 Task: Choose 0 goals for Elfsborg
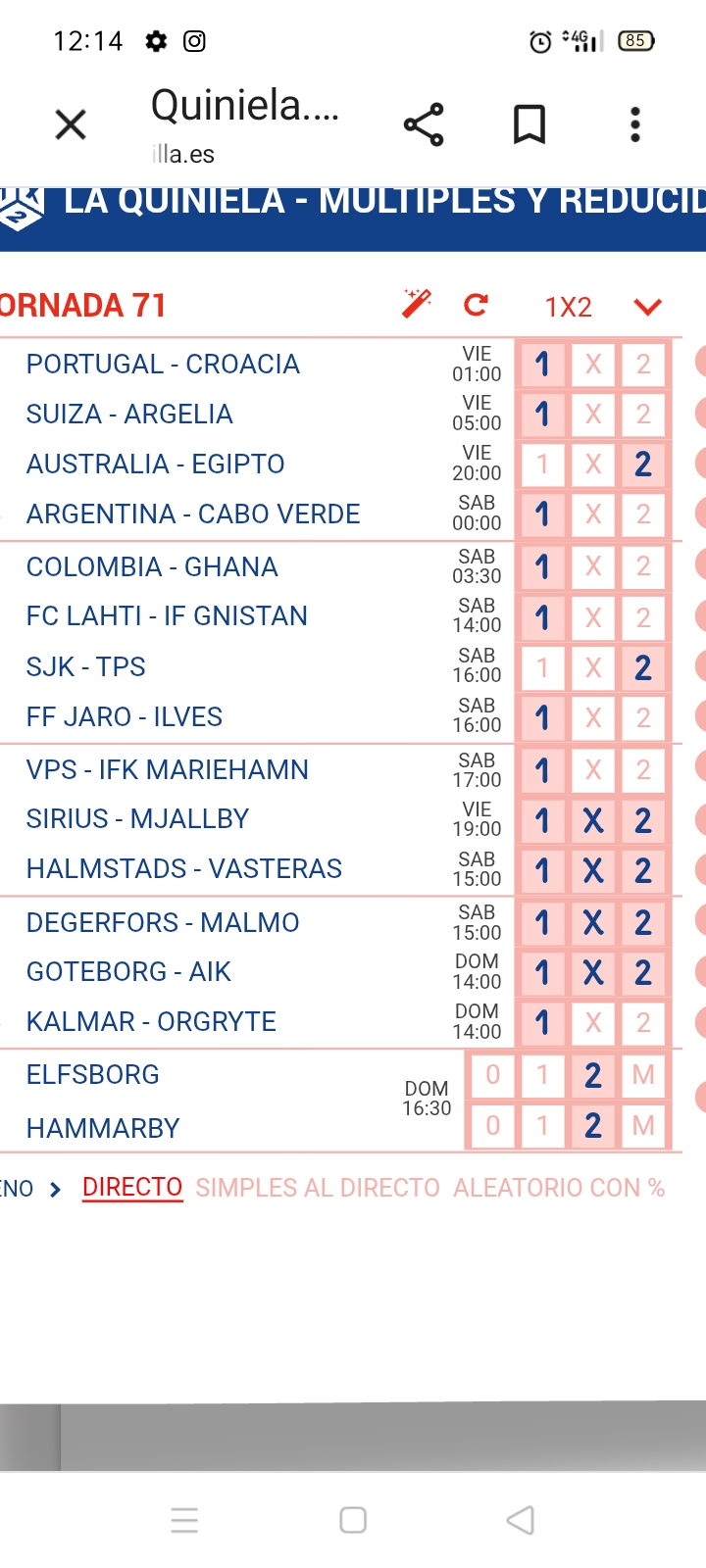pos(492,1075)
